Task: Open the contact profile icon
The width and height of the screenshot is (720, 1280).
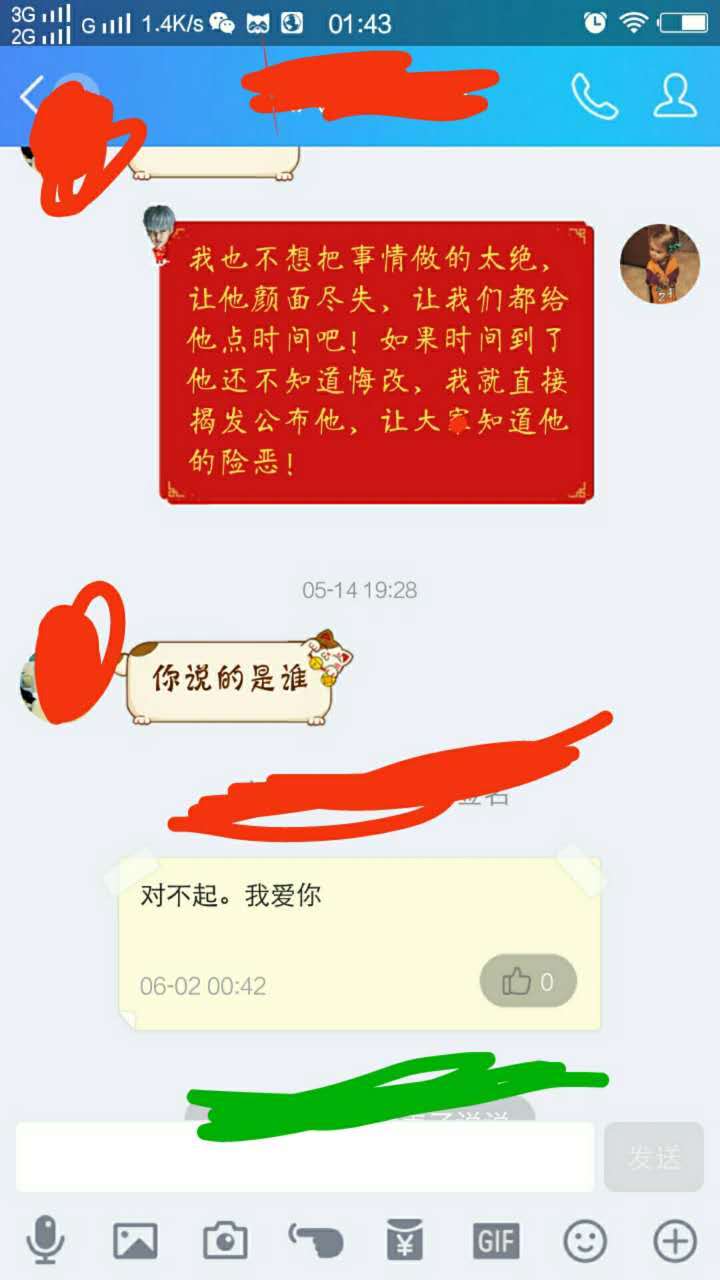Action: [675, 96]
